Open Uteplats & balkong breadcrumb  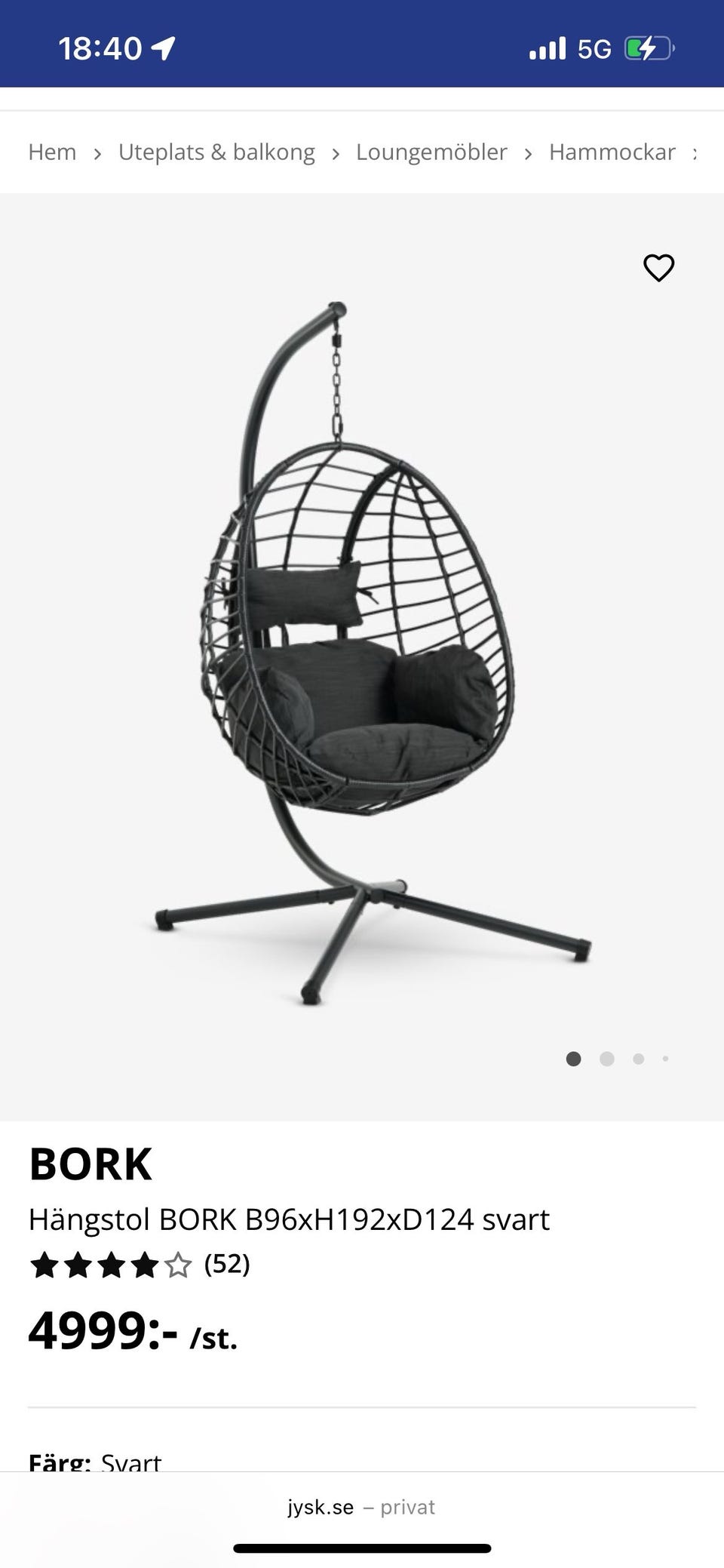[x=216, y=152]
